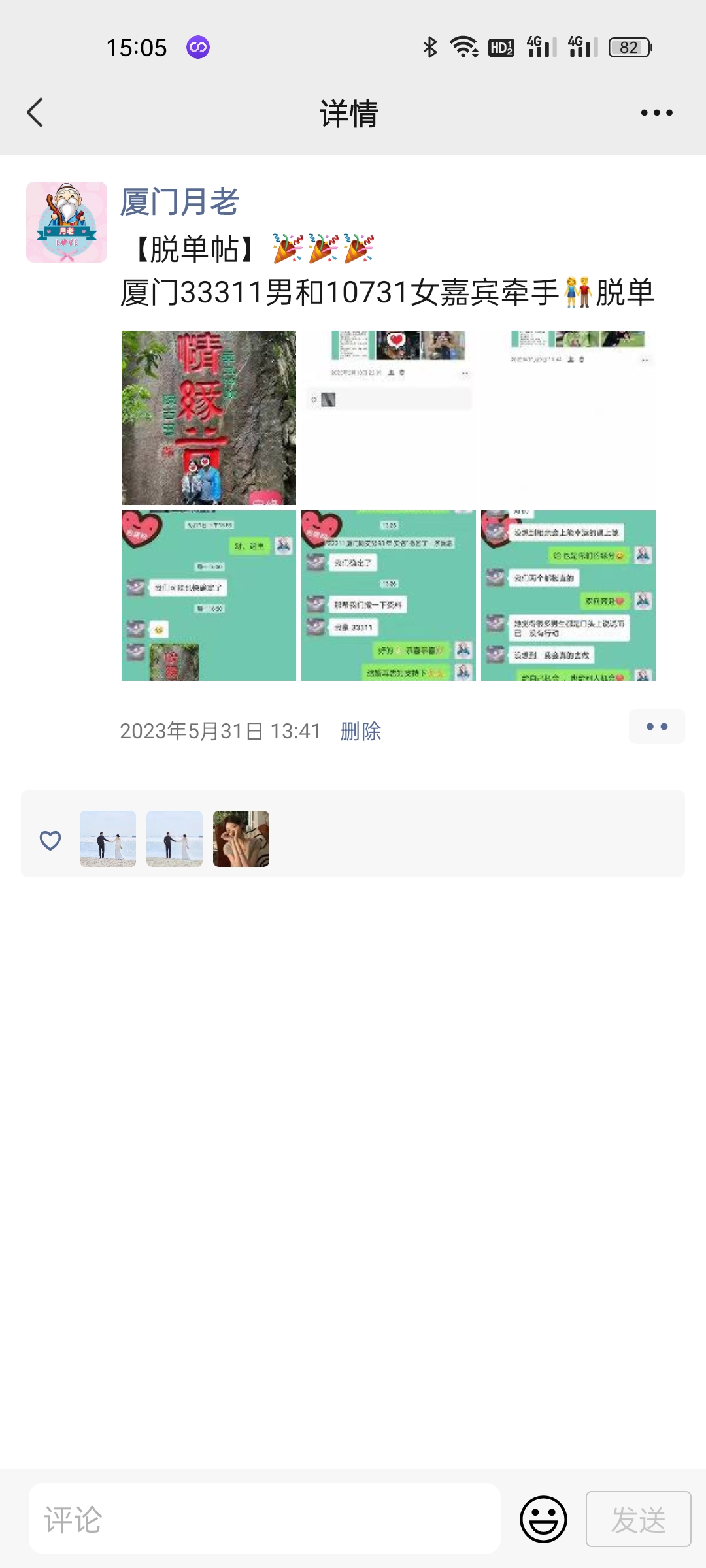Go back from the 详情 page
The width and height of the screenshot is (706, 1568).
35,112
